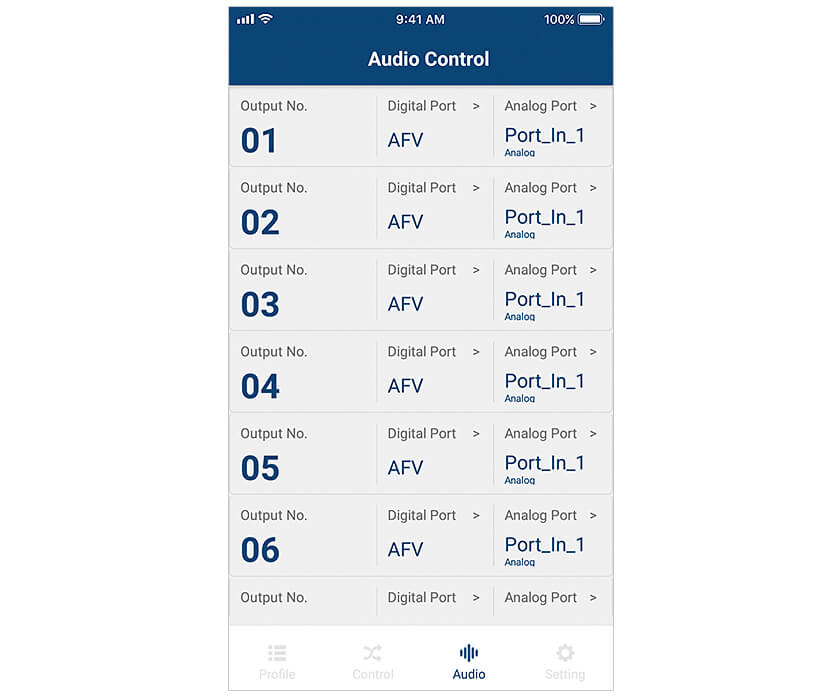
Task: Tap Analog Port Port_In_1 for Output 05
Action: (551, 454)
